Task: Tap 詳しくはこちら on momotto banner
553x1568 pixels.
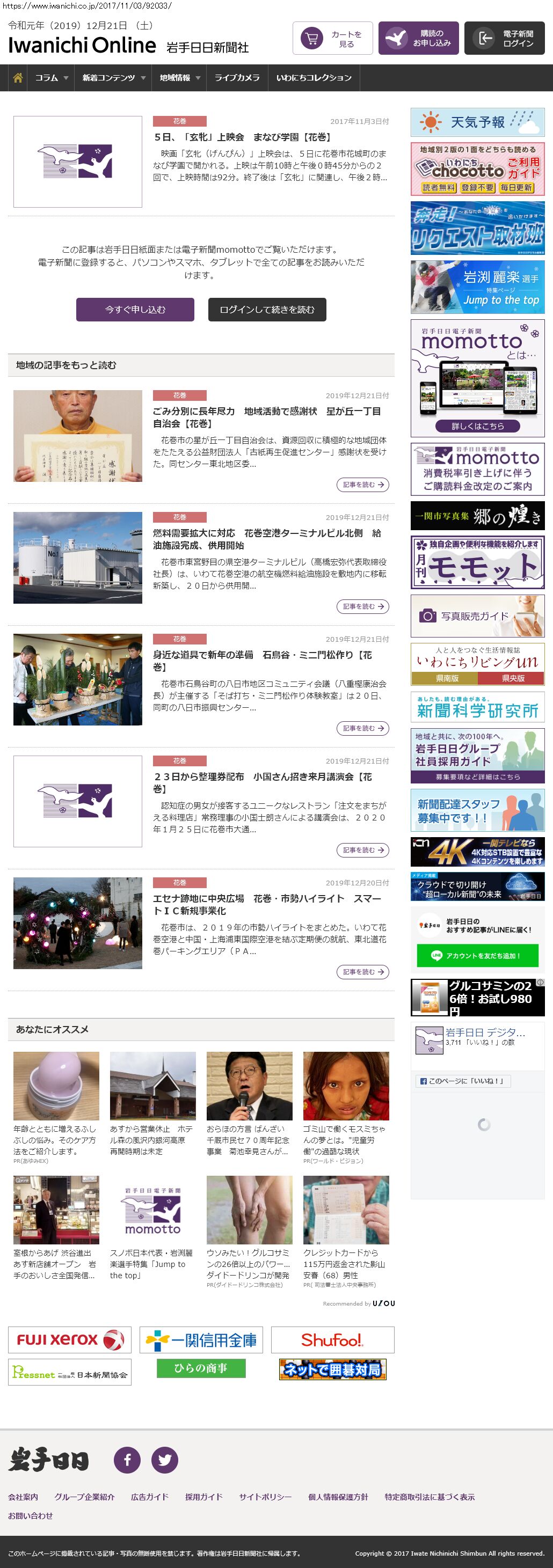Action: [x=477, y=426]
